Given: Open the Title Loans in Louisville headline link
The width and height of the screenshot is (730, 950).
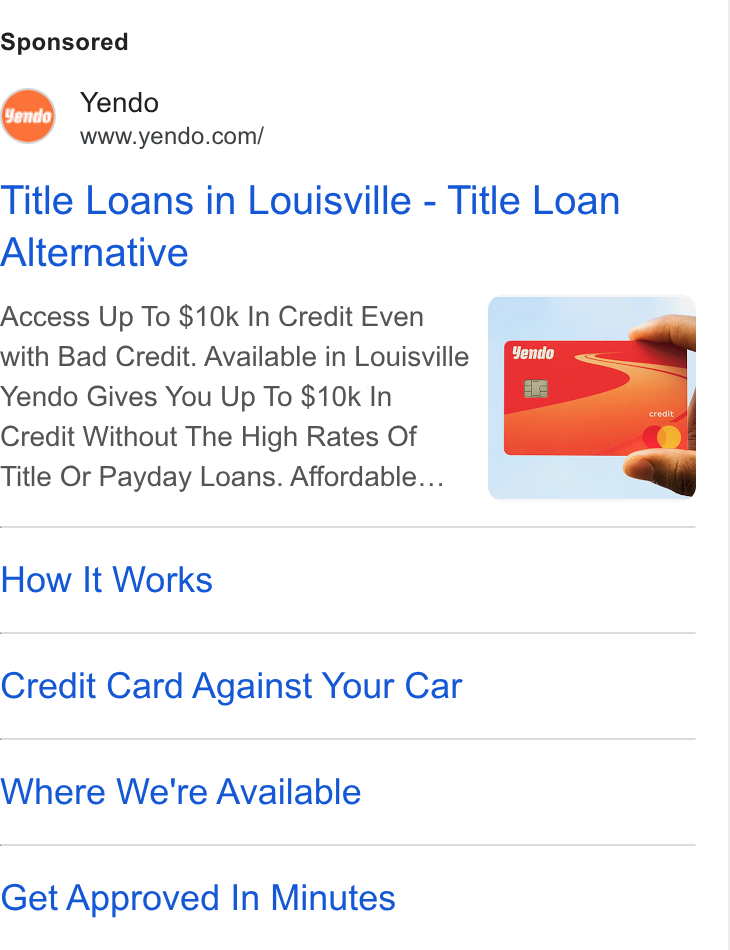Looking at the screenshot, I should 310,226.
